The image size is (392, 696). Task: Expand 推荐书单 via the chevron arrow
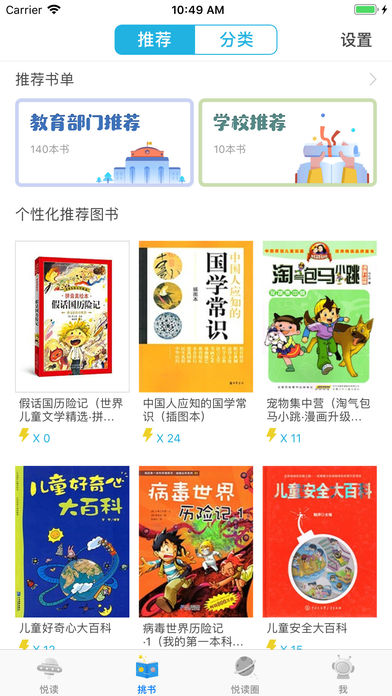pyautogui.click(x=372, y=80)
